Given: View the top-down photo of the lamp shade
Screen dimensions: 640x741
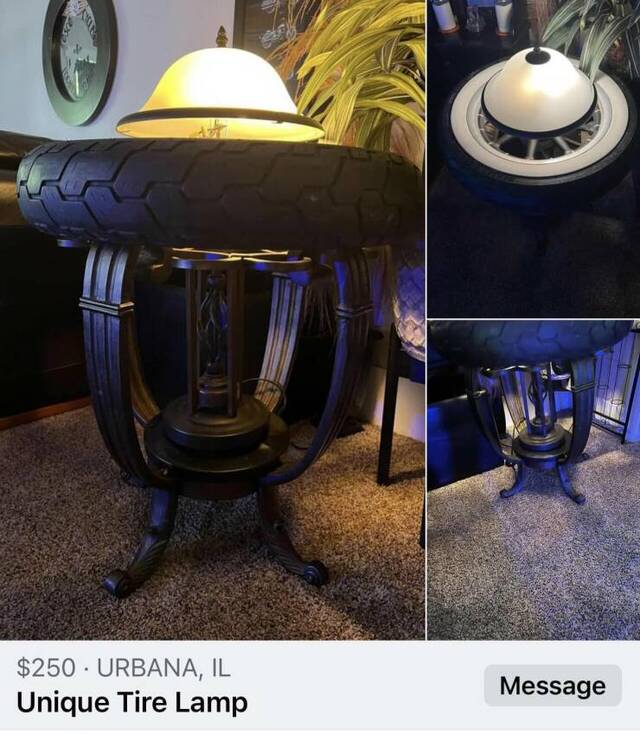Looking at the screenshot, I should coord(533,158).
